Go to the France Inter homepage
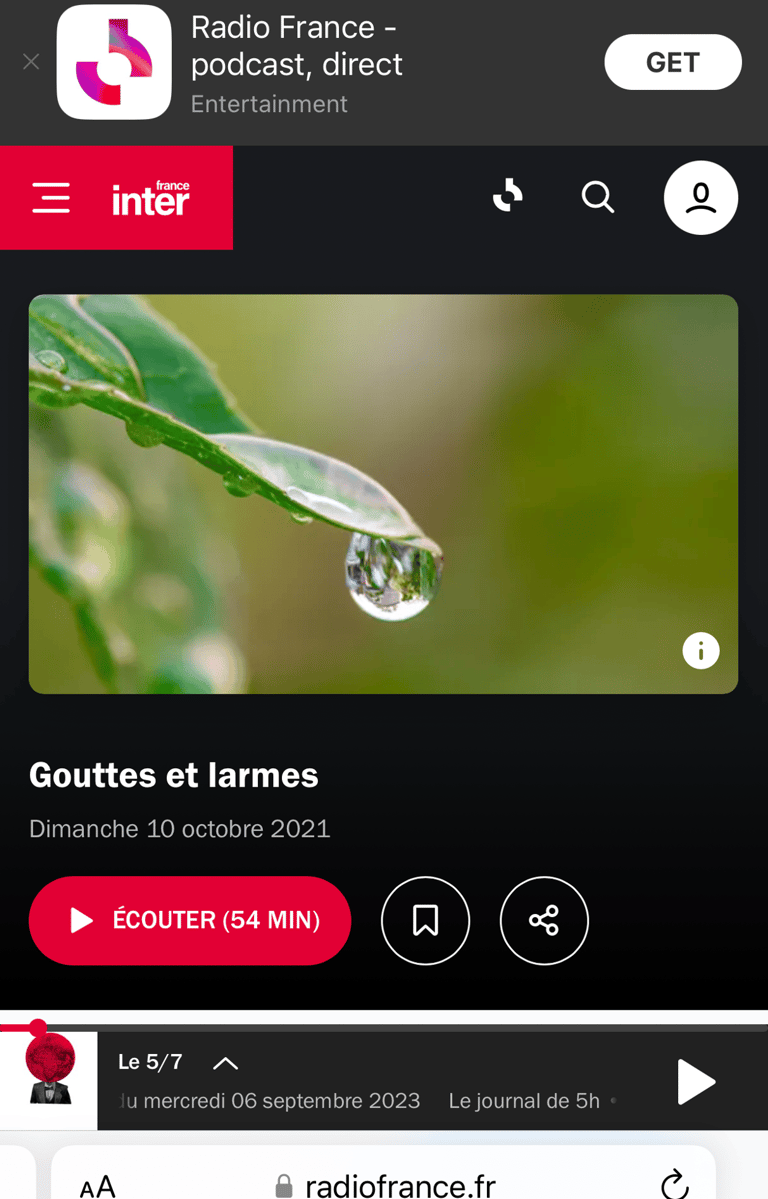The height and width of the screenshot is (1199, 768). point(151,199)
